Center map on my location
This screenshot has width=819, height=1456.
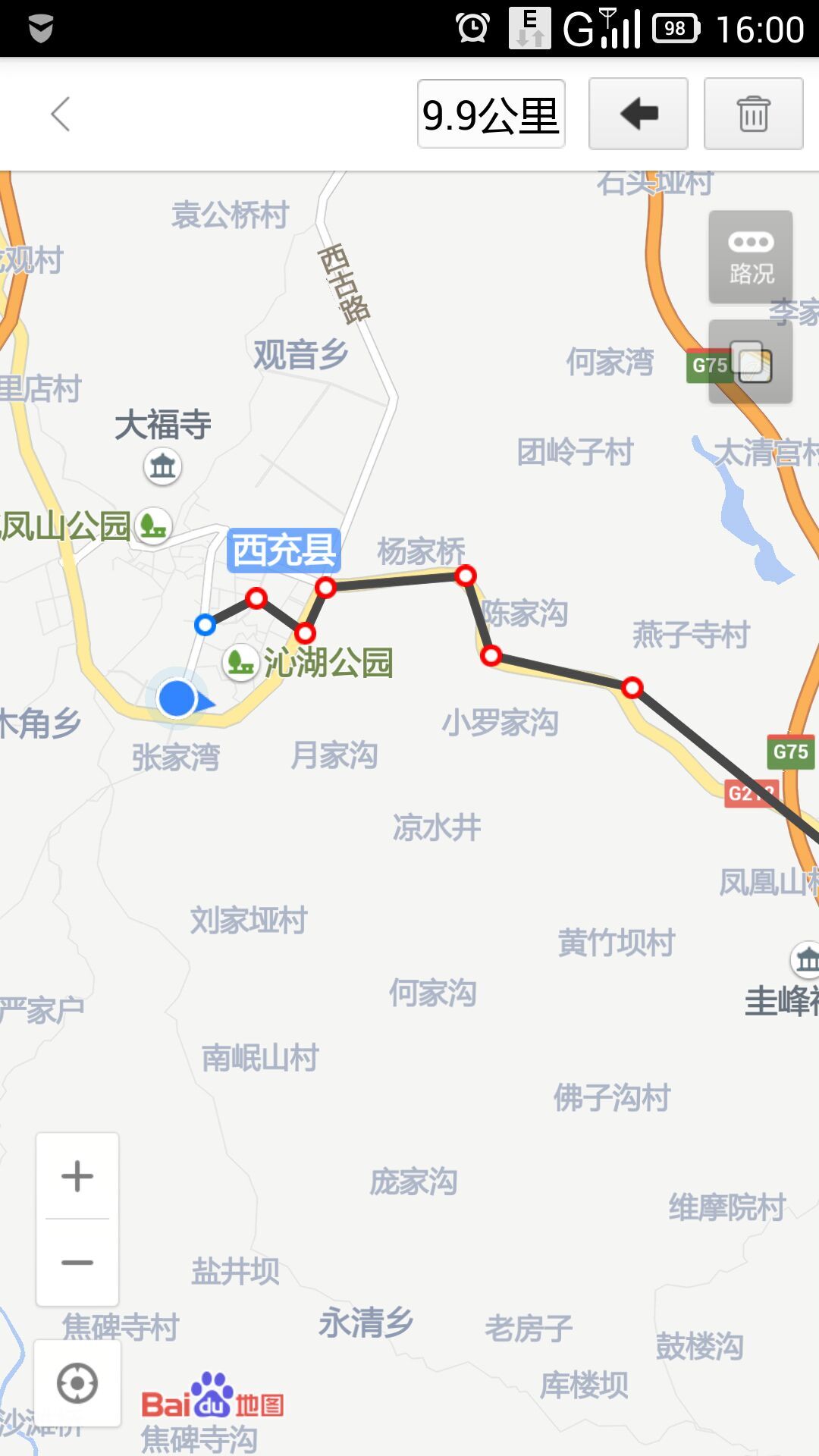point(77,1383)
